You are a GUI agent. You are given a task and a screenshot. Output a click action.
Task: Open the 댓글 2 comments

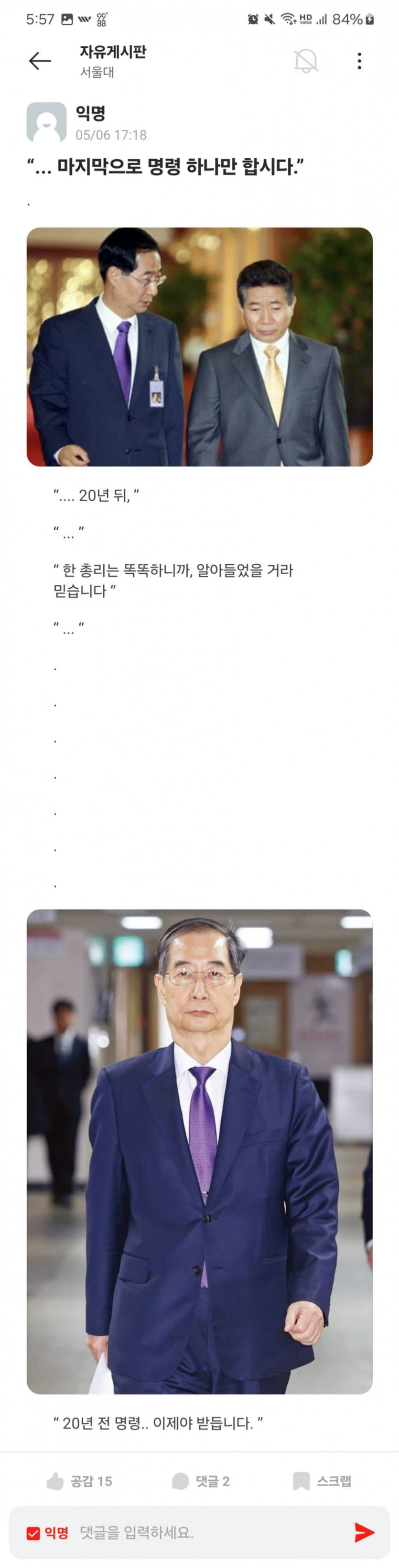pyautogui.click(x=201, y=1481)
